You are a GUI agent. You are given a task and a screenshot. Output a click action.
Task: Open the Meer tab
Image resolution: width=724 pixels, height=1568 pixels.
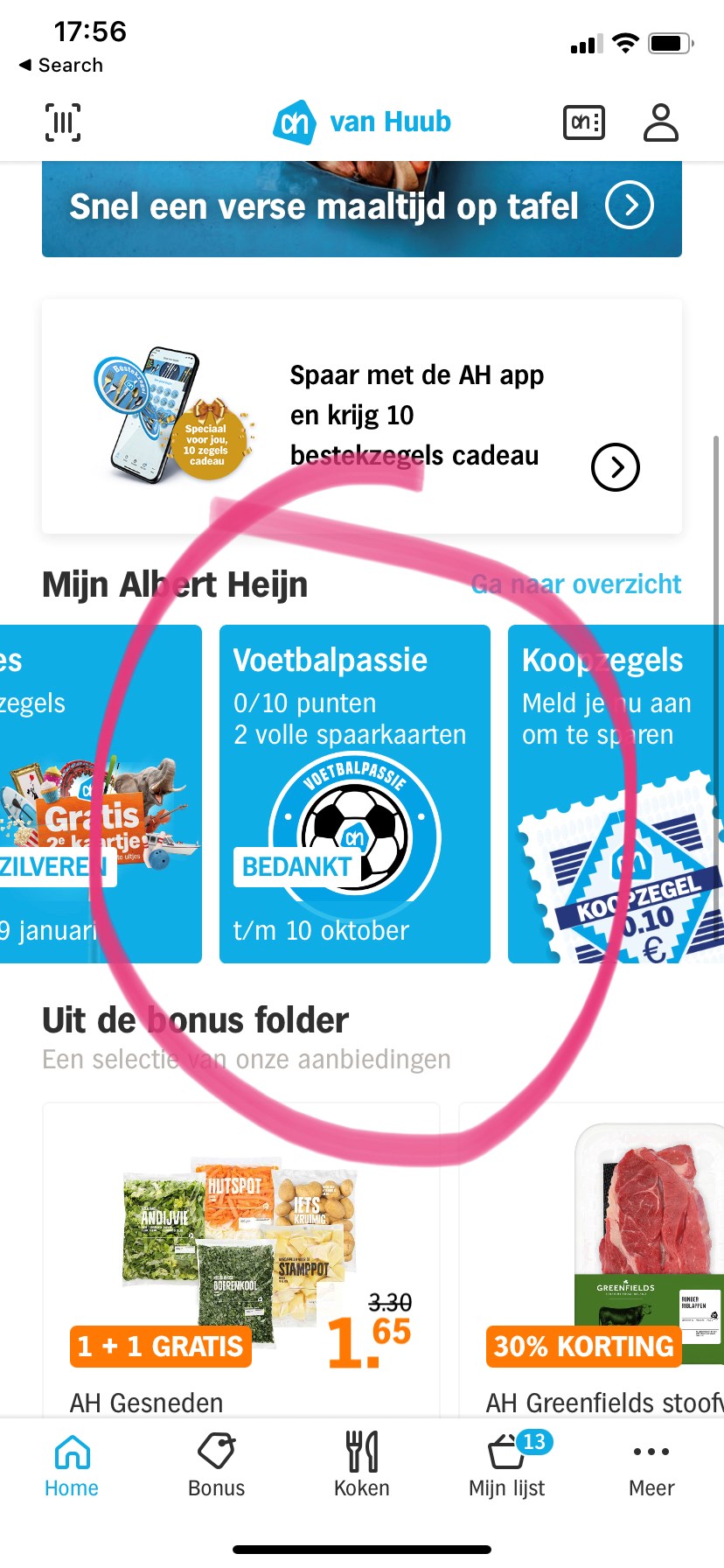coord(651,1465)
